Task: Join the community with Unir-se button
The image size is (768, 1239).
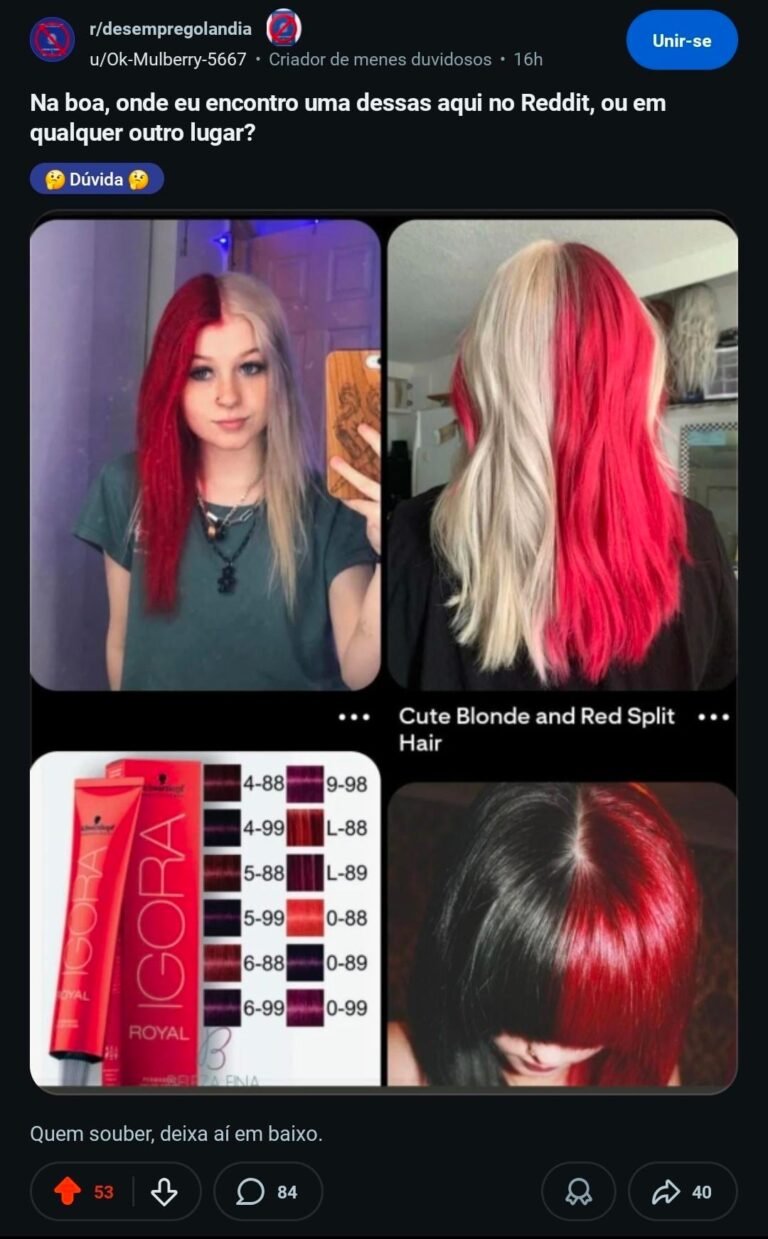Action: coord(681,41)
